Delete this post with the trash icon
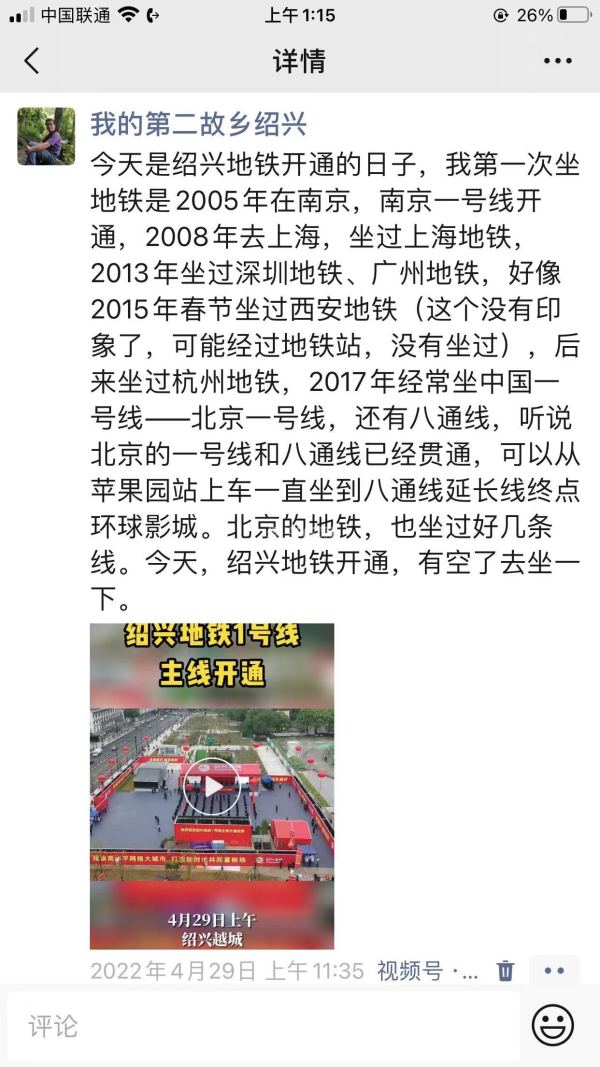Screen dimensions: 600x1067 pyautogui.click(x=506, y=971)
